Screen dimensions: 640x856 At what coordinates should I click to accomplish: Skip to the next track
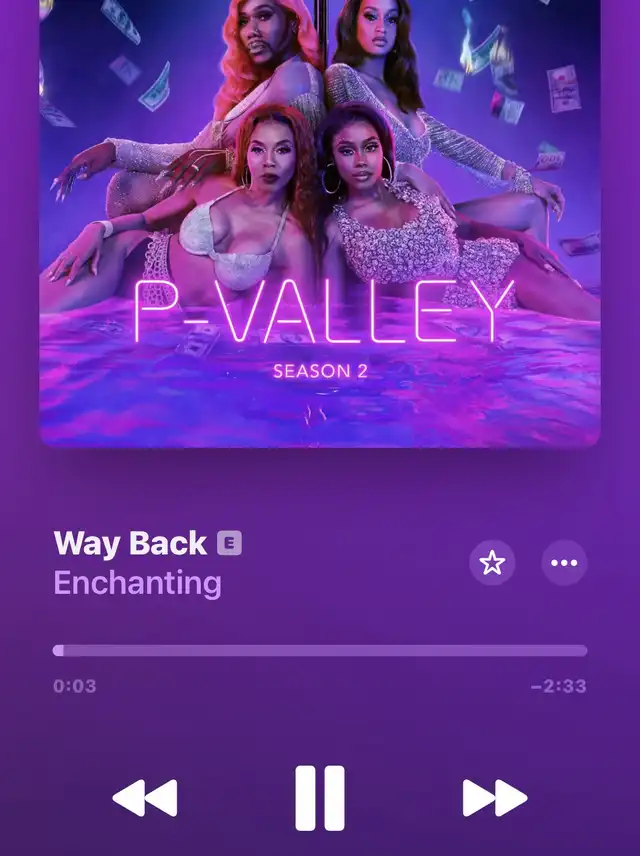point(494,798)
